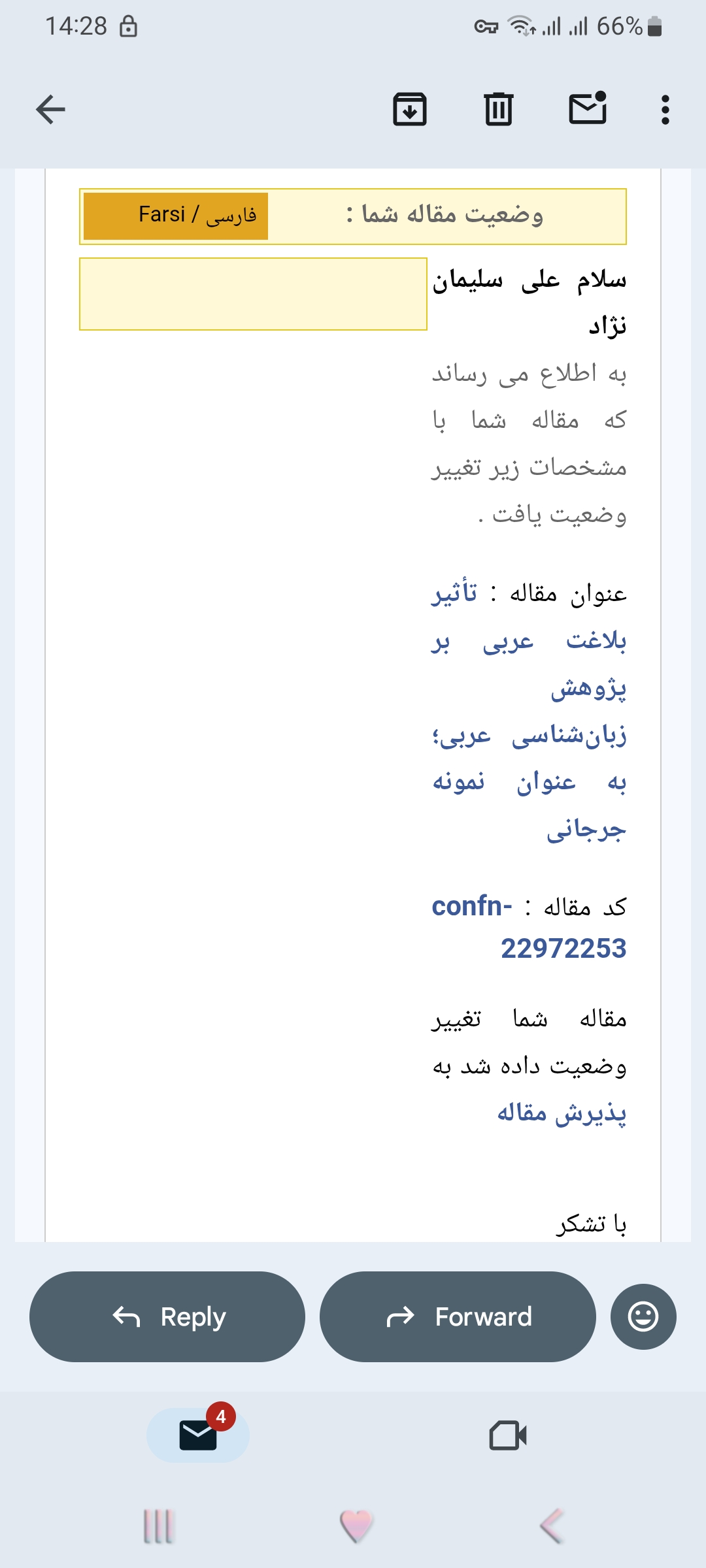The width and height of the screenshot is (706, 1568).
Task: Reply to this email
Action: click(x=167, y=1316)
